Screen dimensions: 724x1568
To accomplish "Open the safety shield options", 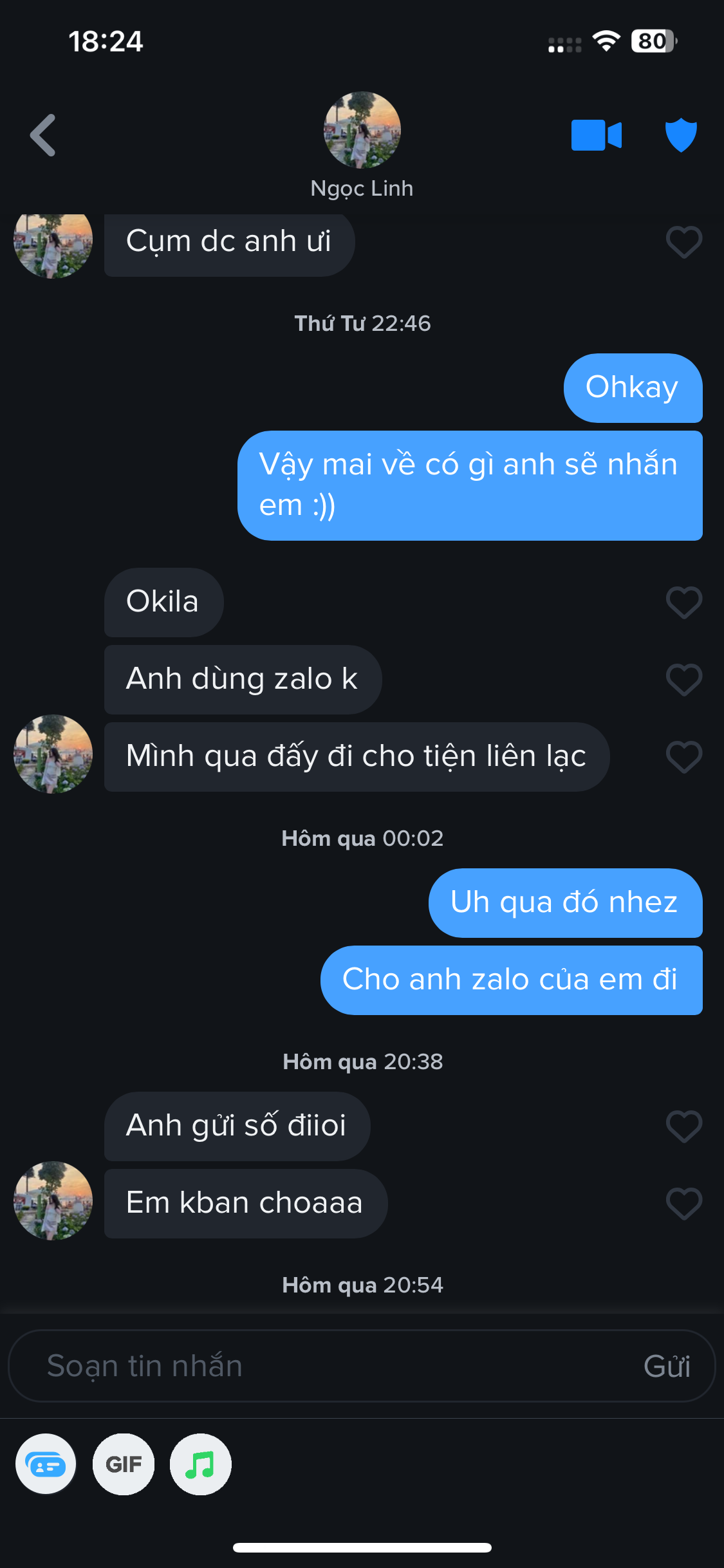I will tap(680, 135).
